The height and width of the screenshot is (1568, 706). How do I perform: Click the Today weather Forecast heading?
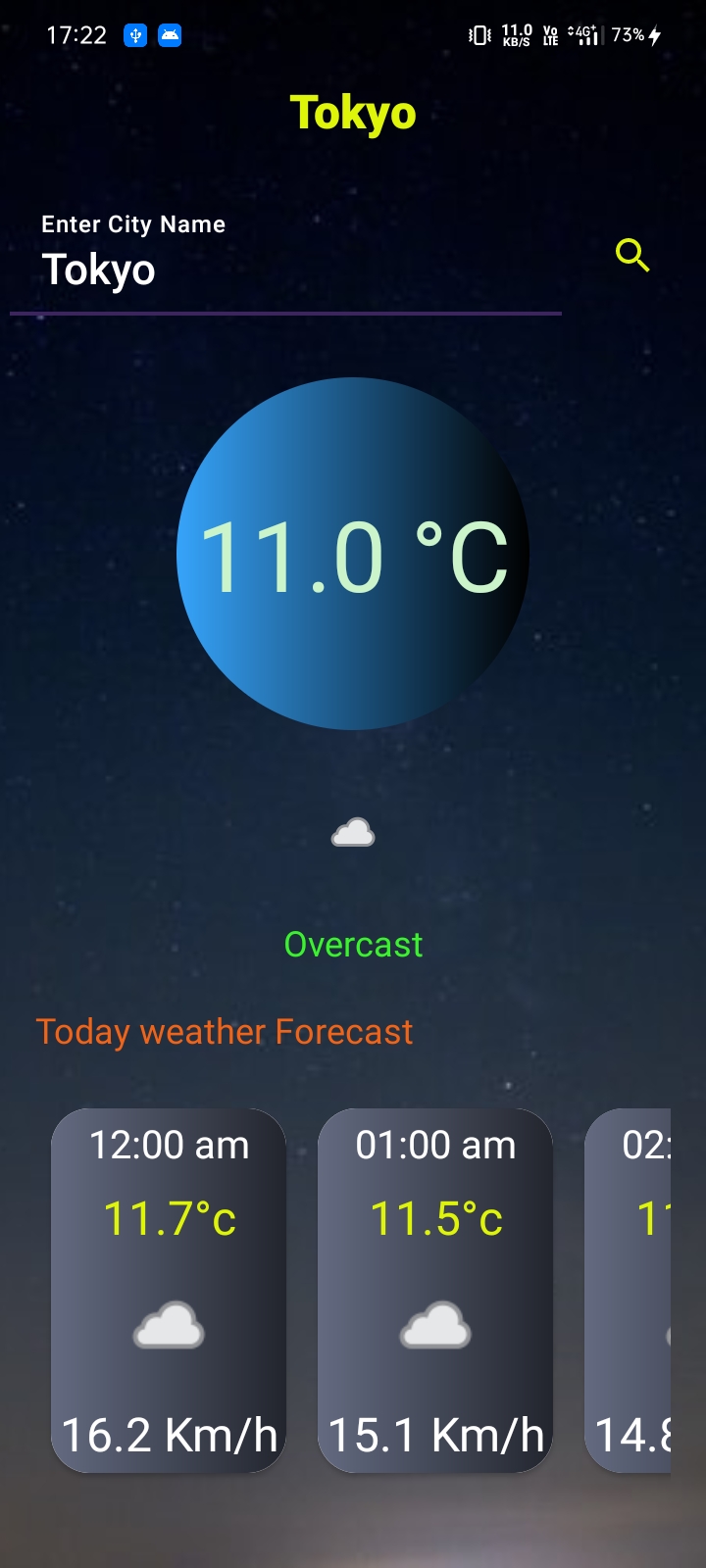click(x=224, y=1031)
